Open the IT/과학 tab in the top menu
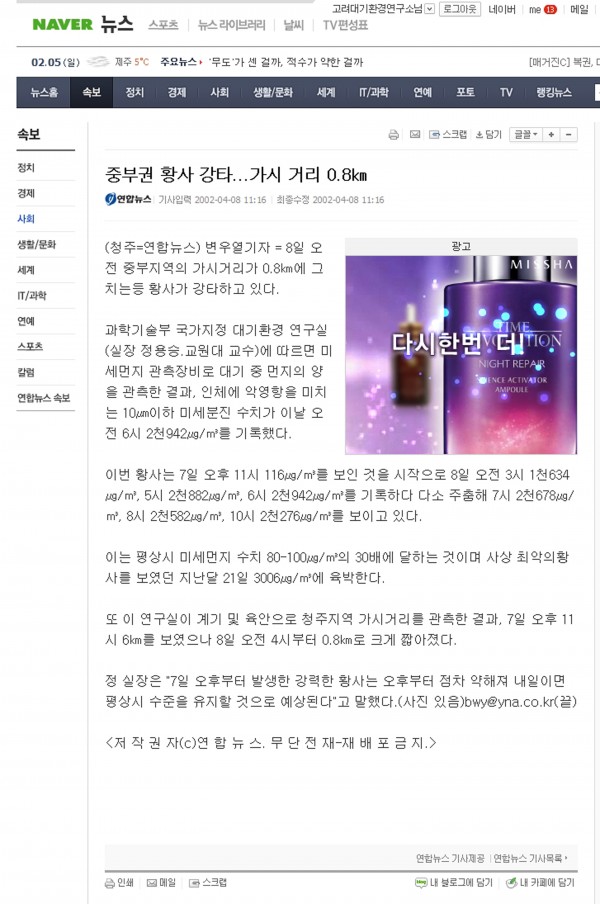Screen dimensions: 600x904 (374, 92)
